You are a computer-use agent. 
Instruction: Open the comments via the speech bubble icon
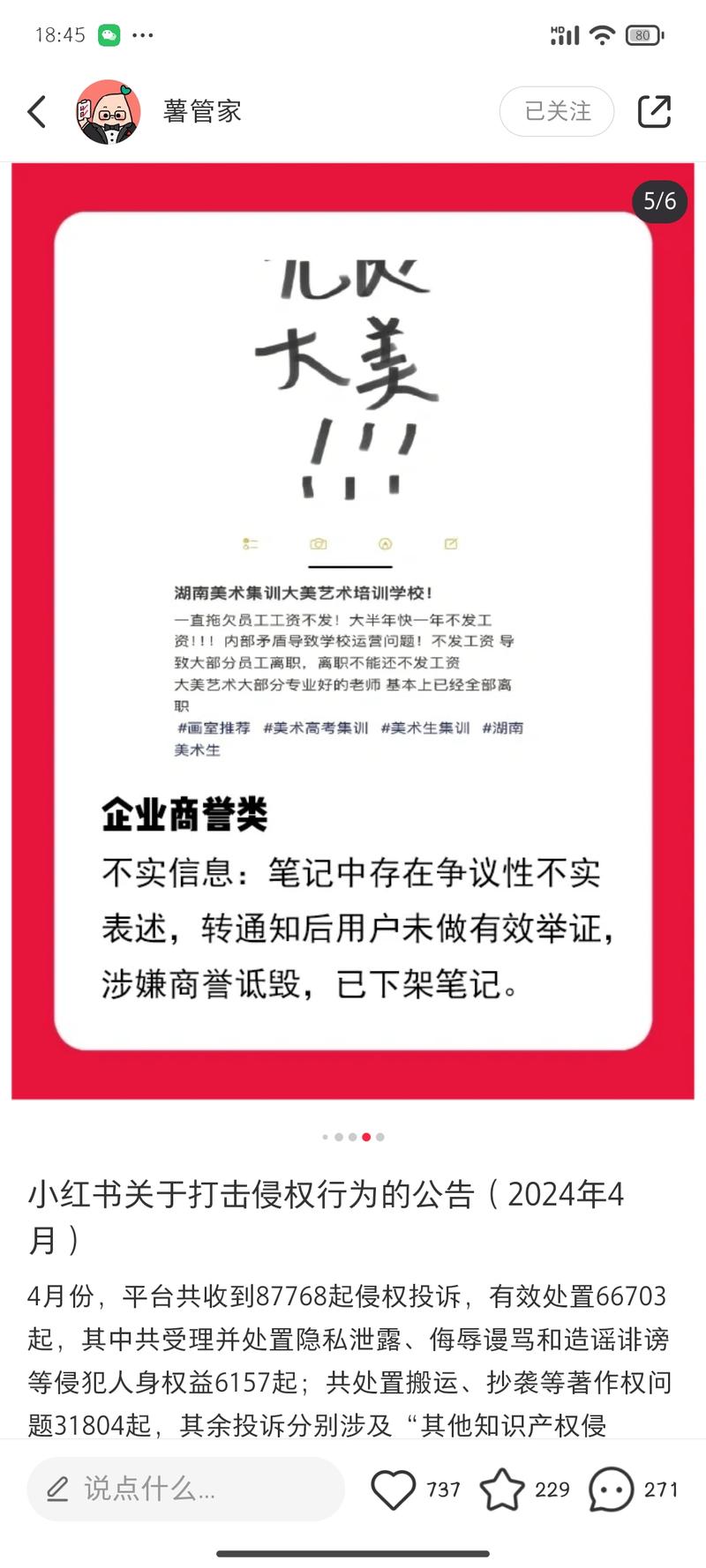pos(611,1490)
